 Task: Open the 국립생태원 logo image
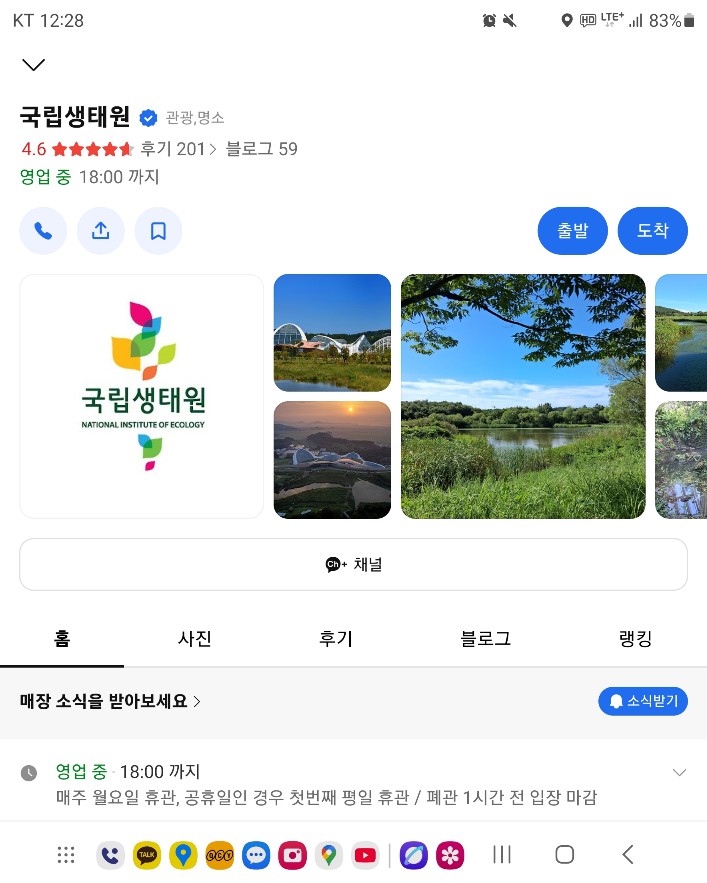(x=142, y=396)
